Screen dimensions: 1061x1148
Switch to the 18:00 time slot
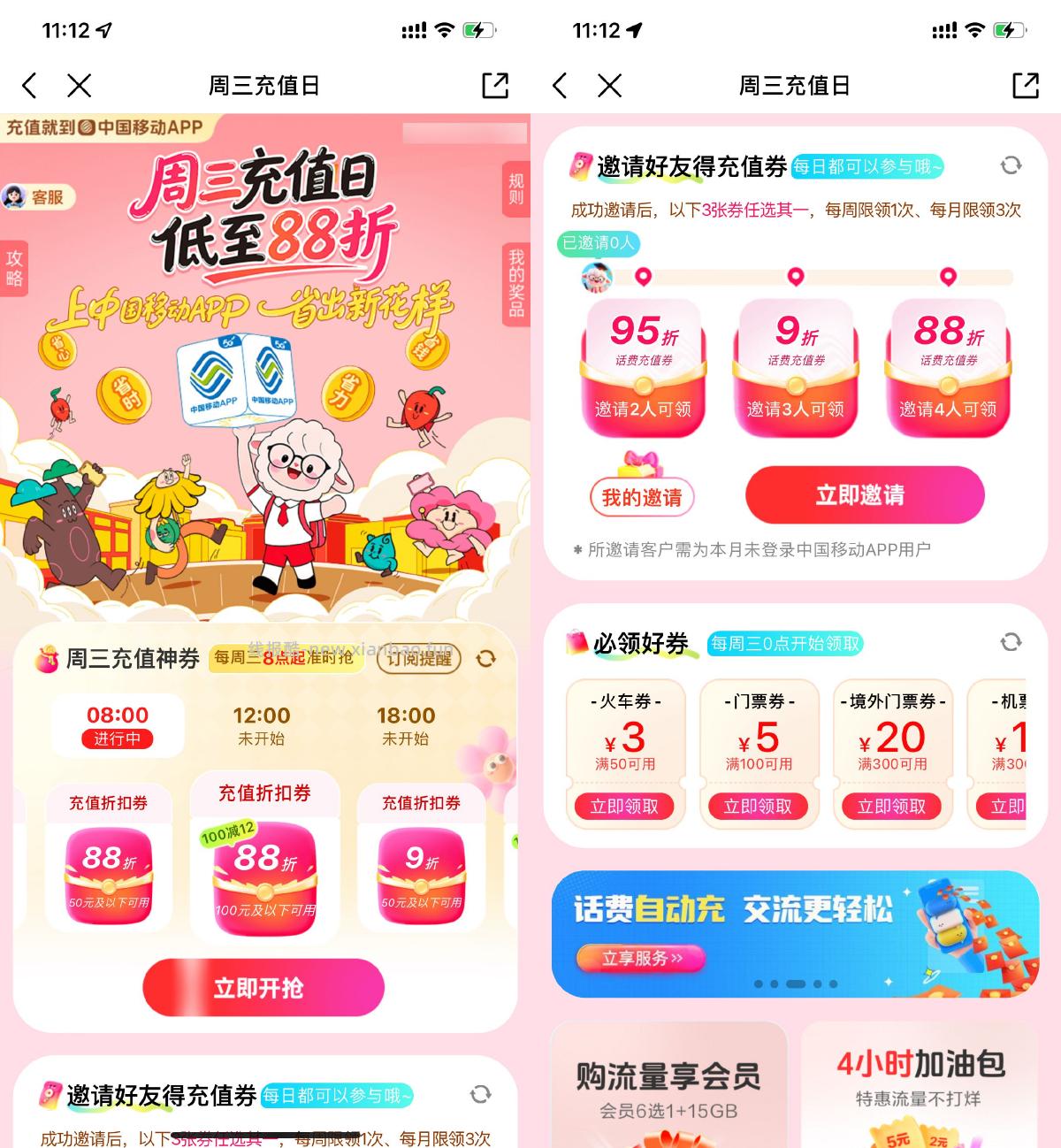coord(405,725)
